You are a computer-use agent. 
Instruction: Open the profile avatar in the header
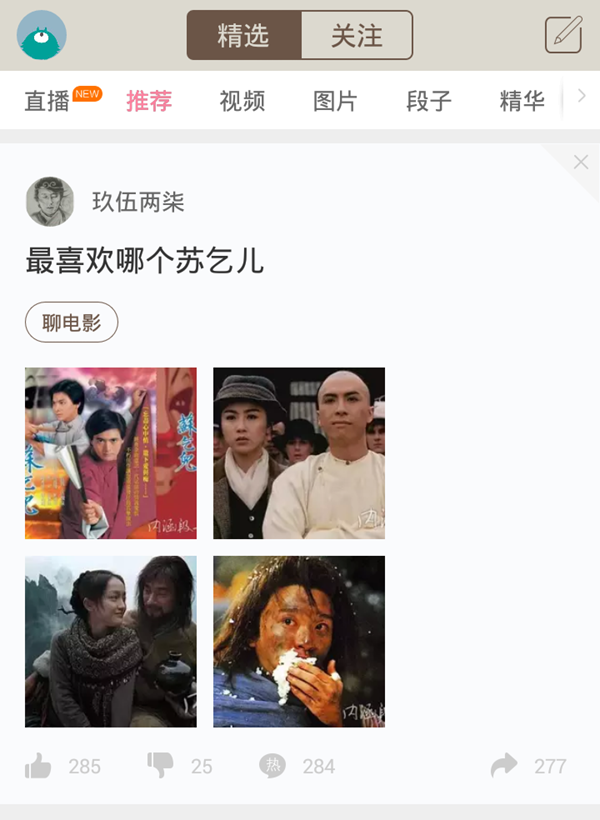click(x=42, y=35)
